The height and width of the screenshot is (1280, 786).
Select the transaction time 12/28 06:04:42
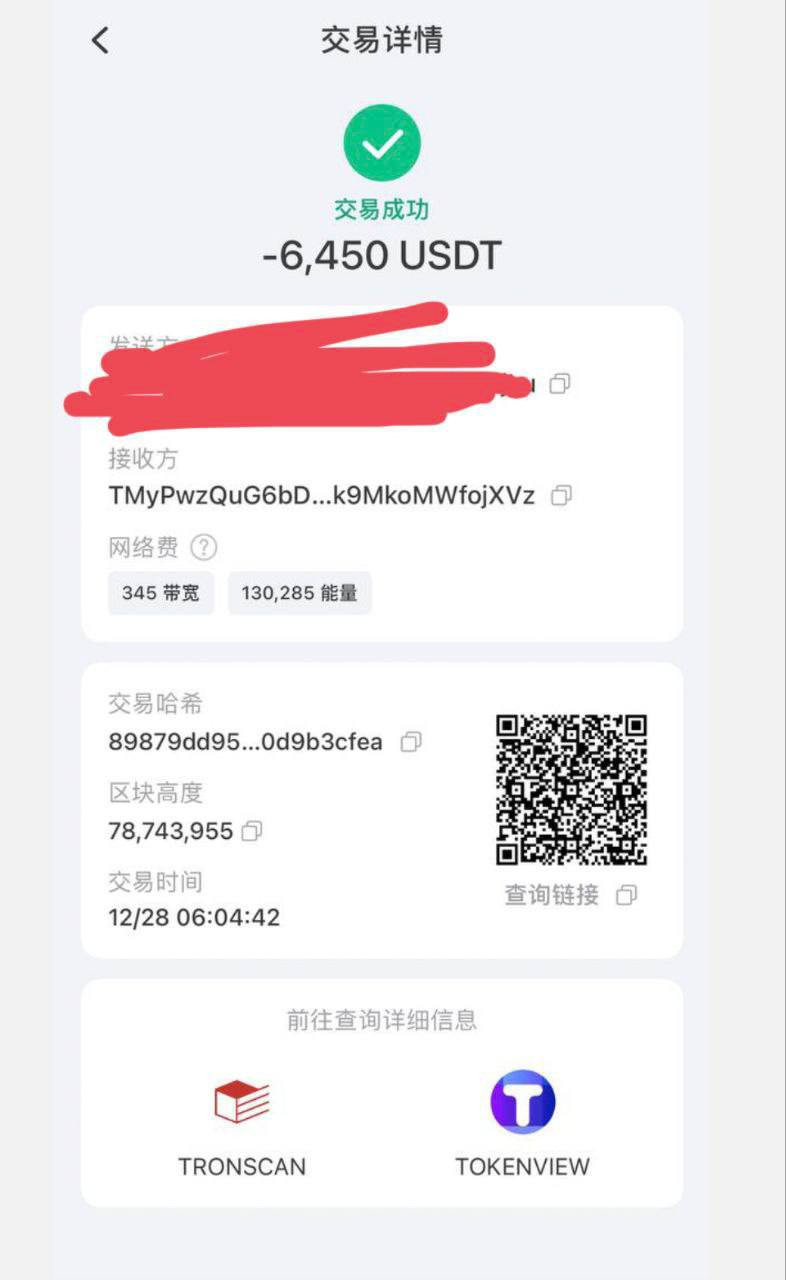(x=193, y=917)
